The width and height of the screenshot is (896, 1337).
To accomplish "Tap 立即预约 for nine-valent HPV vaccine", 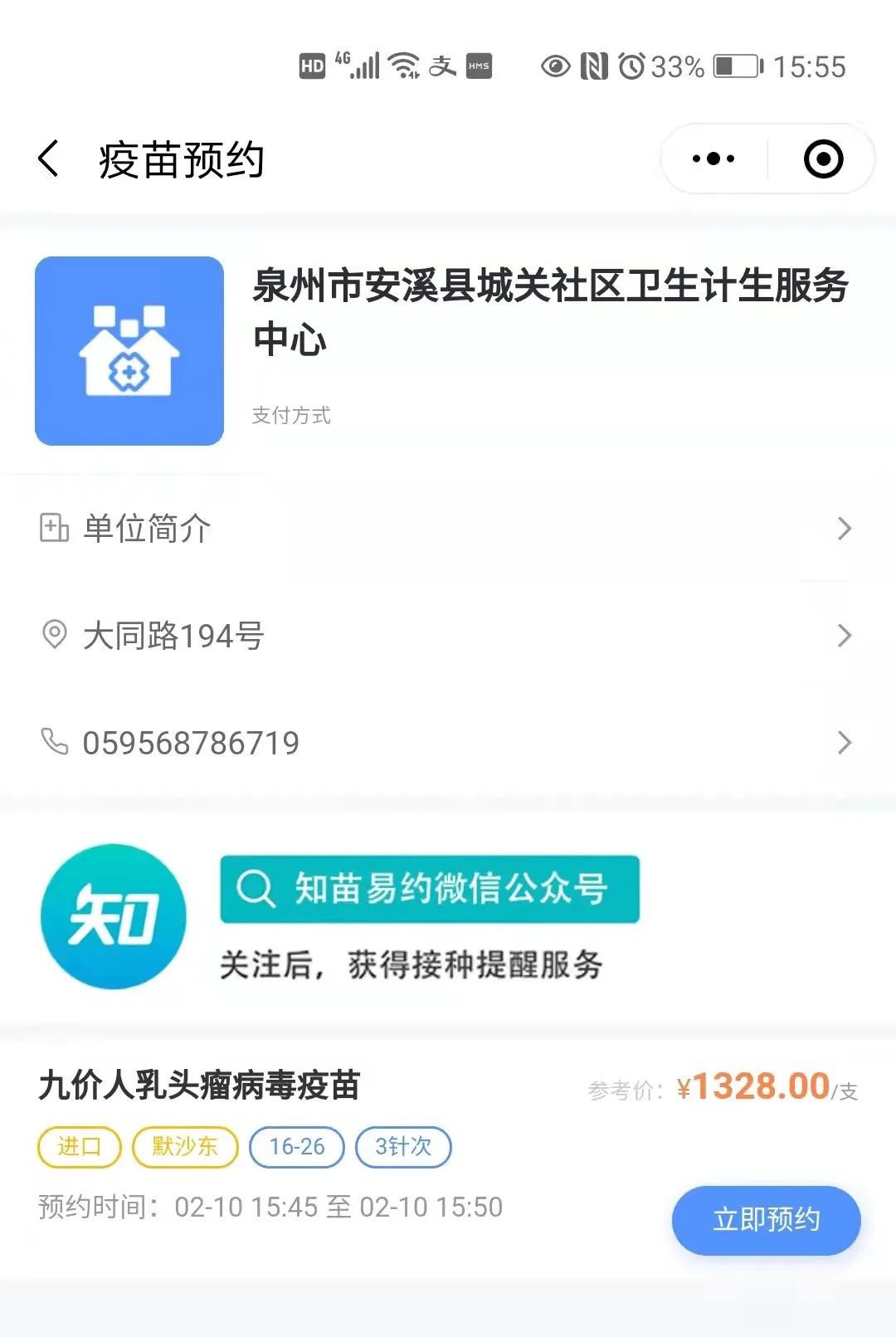I will coord(766,1219).
